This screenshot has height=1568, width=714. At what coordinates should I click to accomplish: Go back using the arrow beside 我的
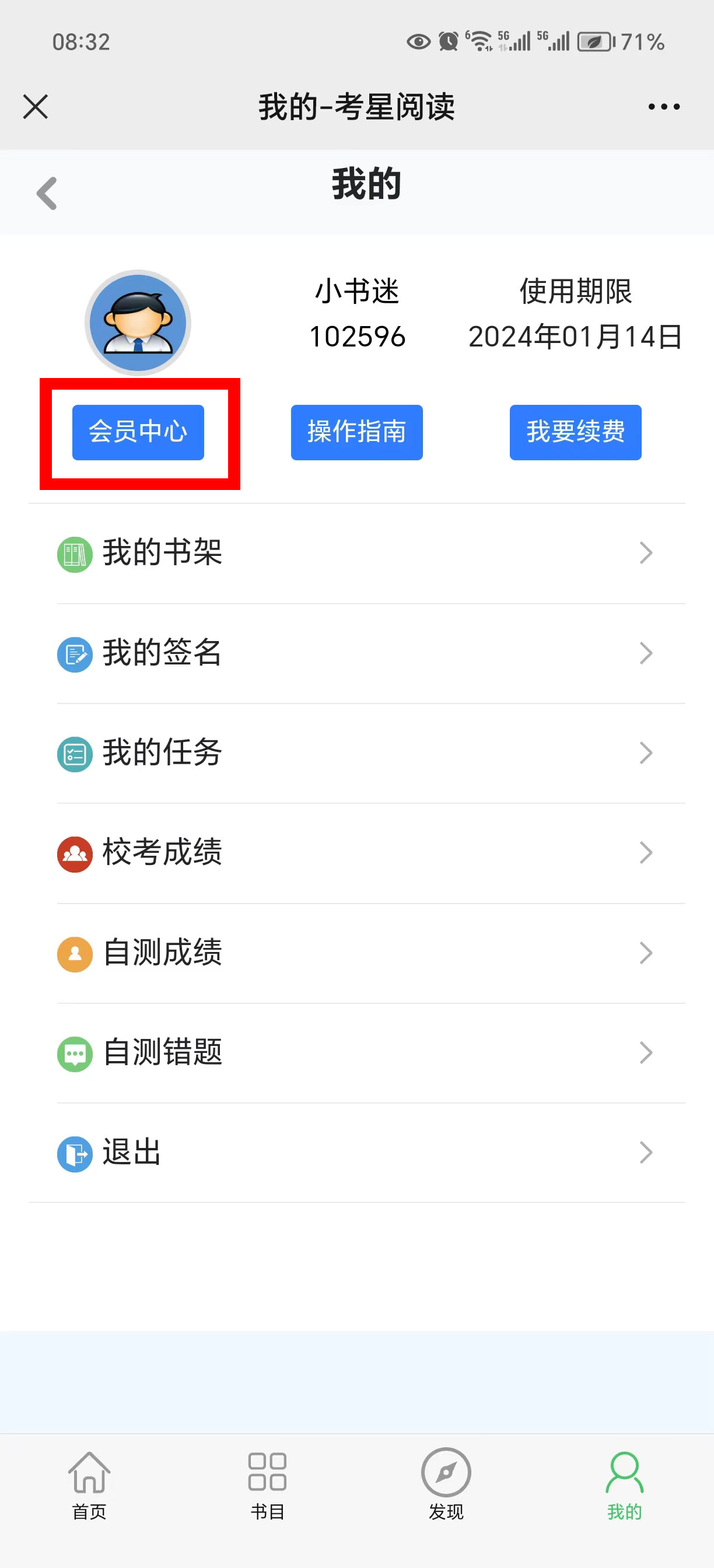click(x=47, y=194)
